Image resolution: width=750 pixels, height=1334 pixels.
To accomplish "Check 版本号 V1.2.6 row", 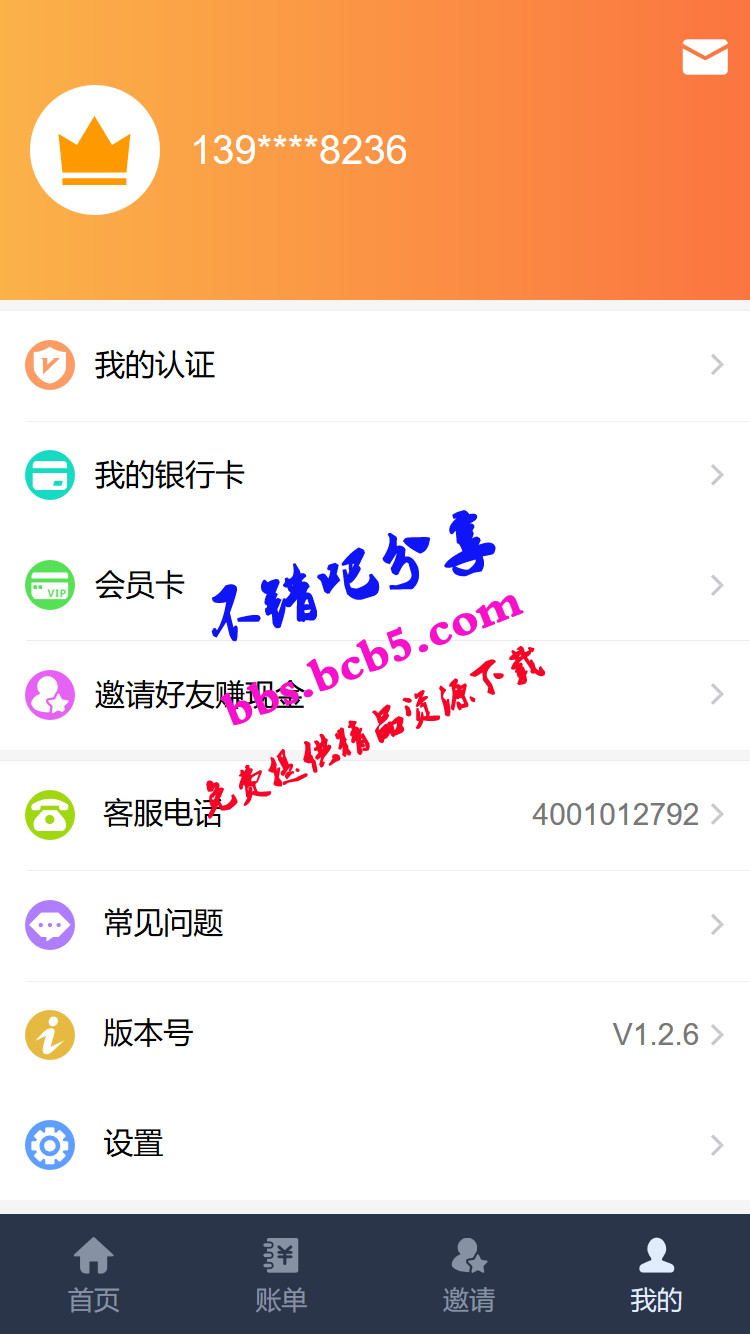I will [375, 1034].
